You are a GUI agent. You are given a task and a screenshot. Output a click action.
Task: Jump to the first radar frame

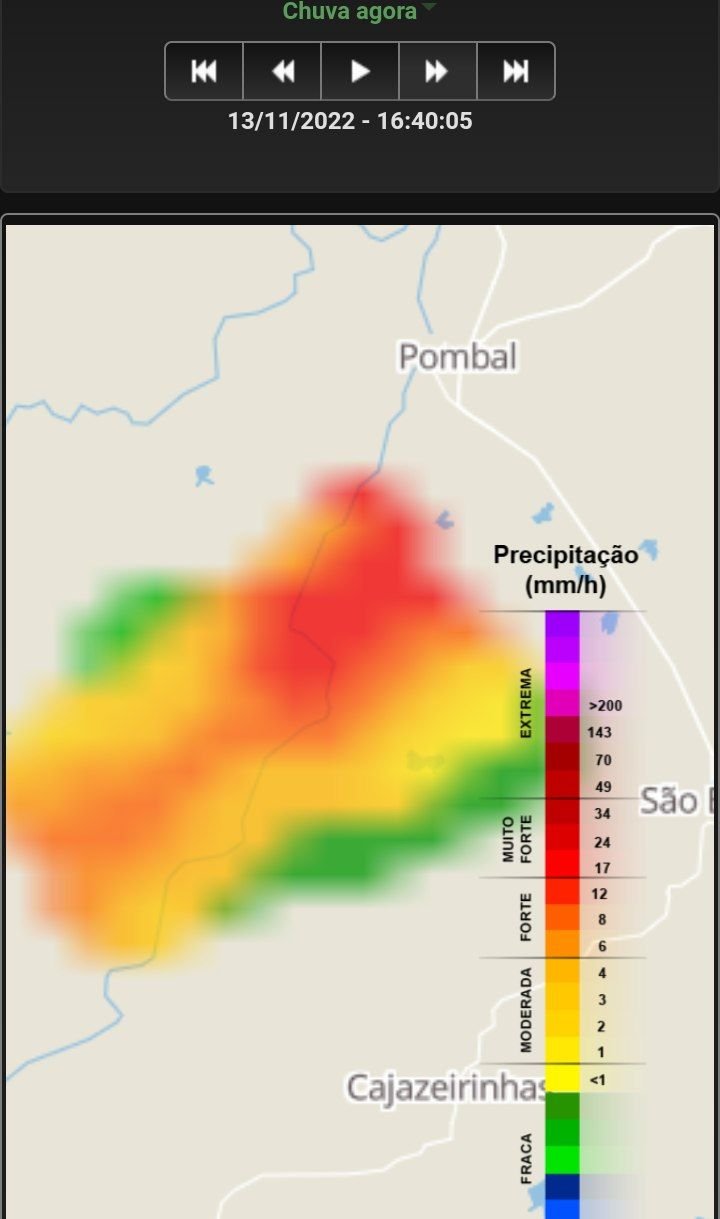click(x=204, y=71)
